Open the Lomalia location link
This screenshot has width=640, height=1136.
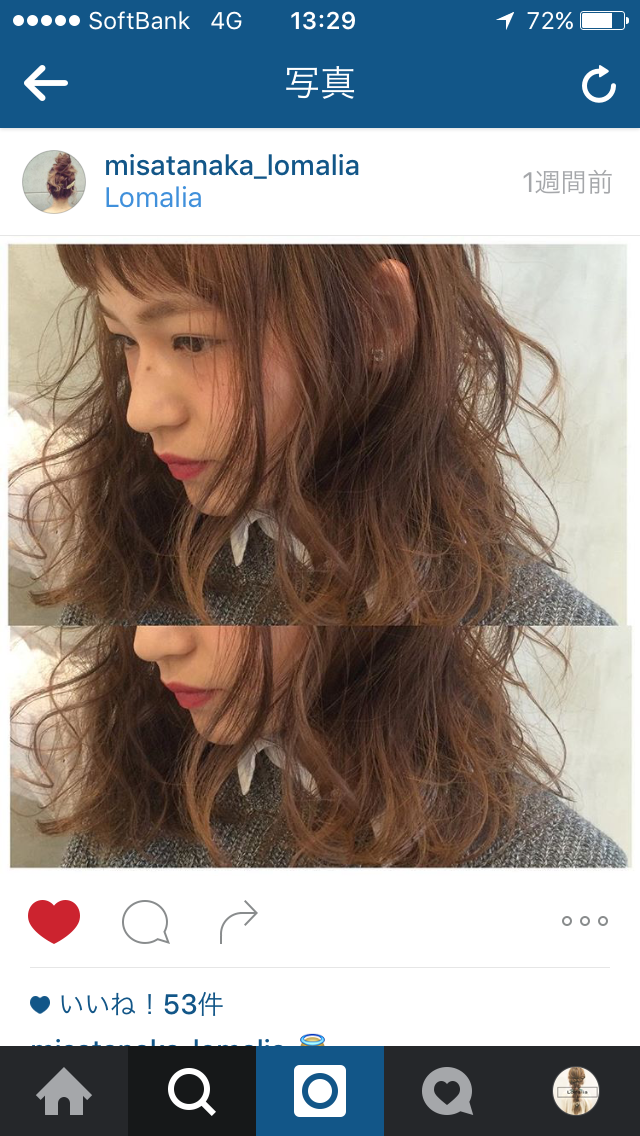[153, 198]
